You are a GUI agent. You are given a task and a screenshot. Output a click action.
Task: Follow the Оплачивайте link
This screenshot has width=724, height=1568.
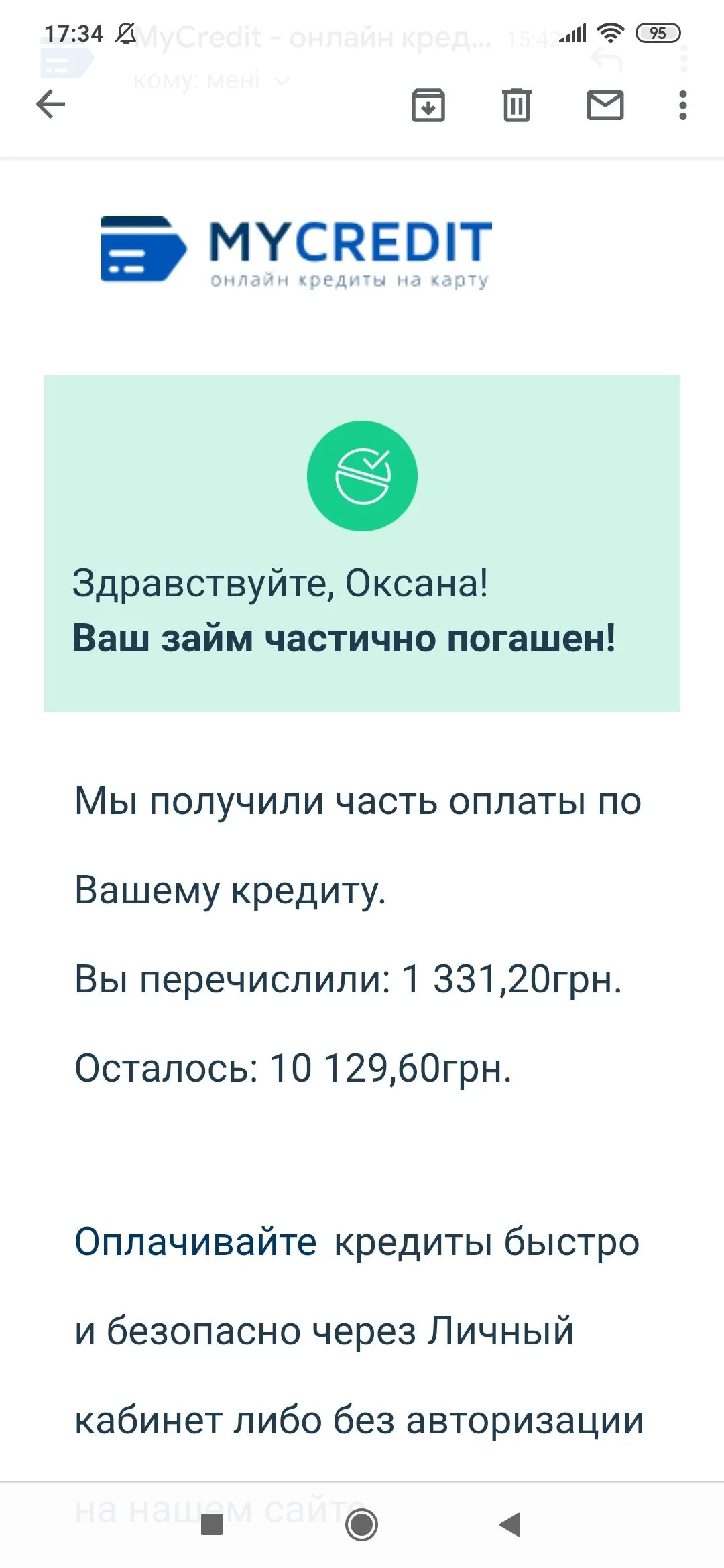(x=195, y=1242)
